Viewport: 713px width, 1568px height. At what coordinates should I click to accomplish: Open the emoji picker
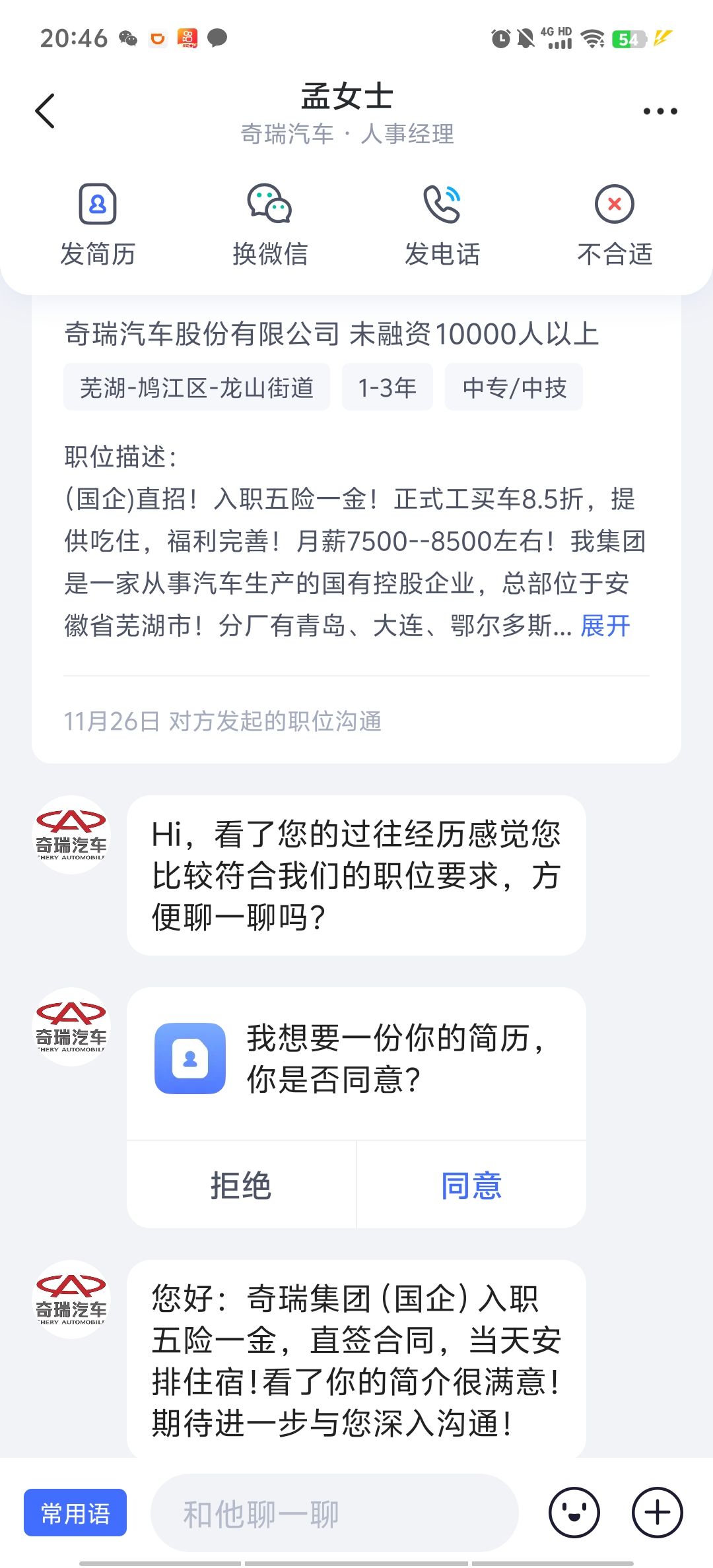tap(574, 1513)
